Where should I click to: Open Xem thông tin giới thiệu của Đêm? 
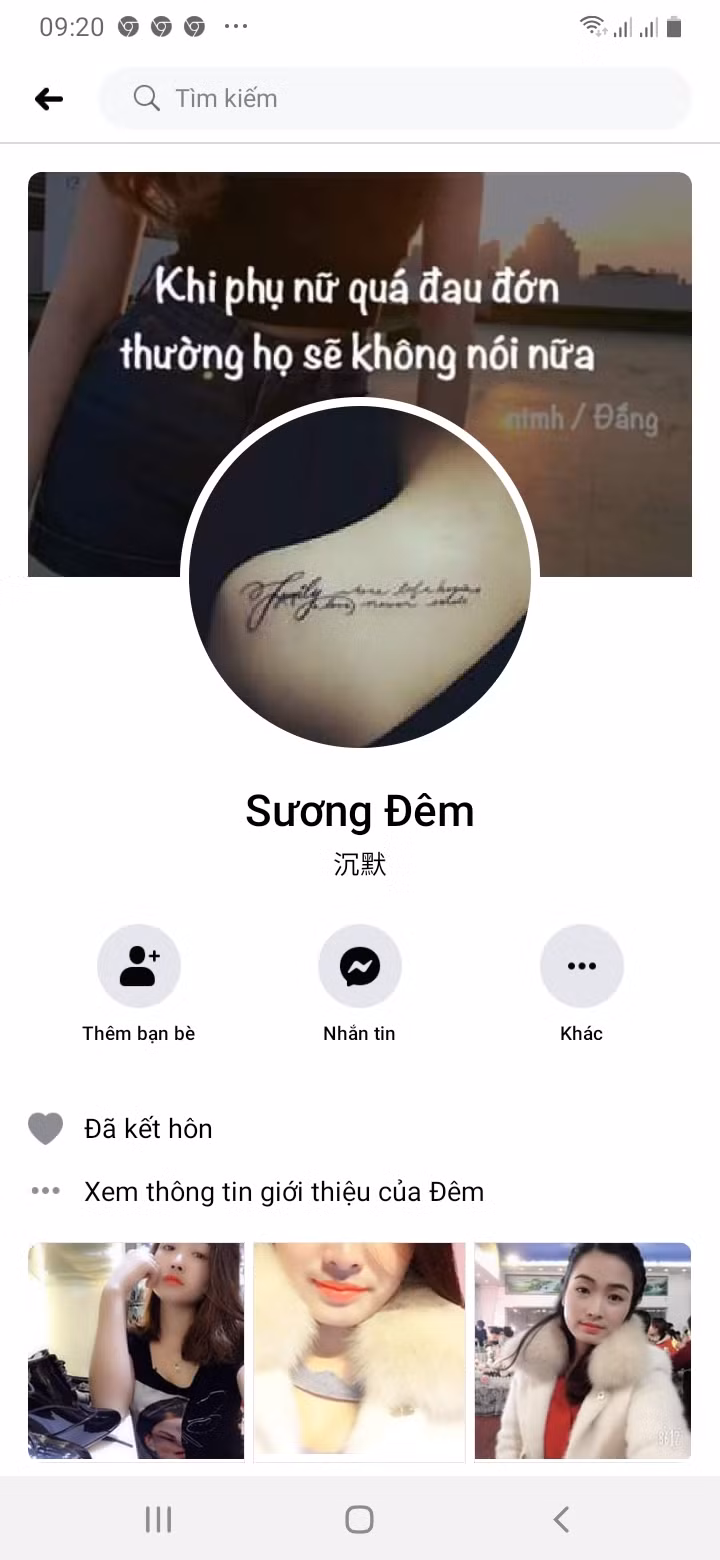[283, 1191]
